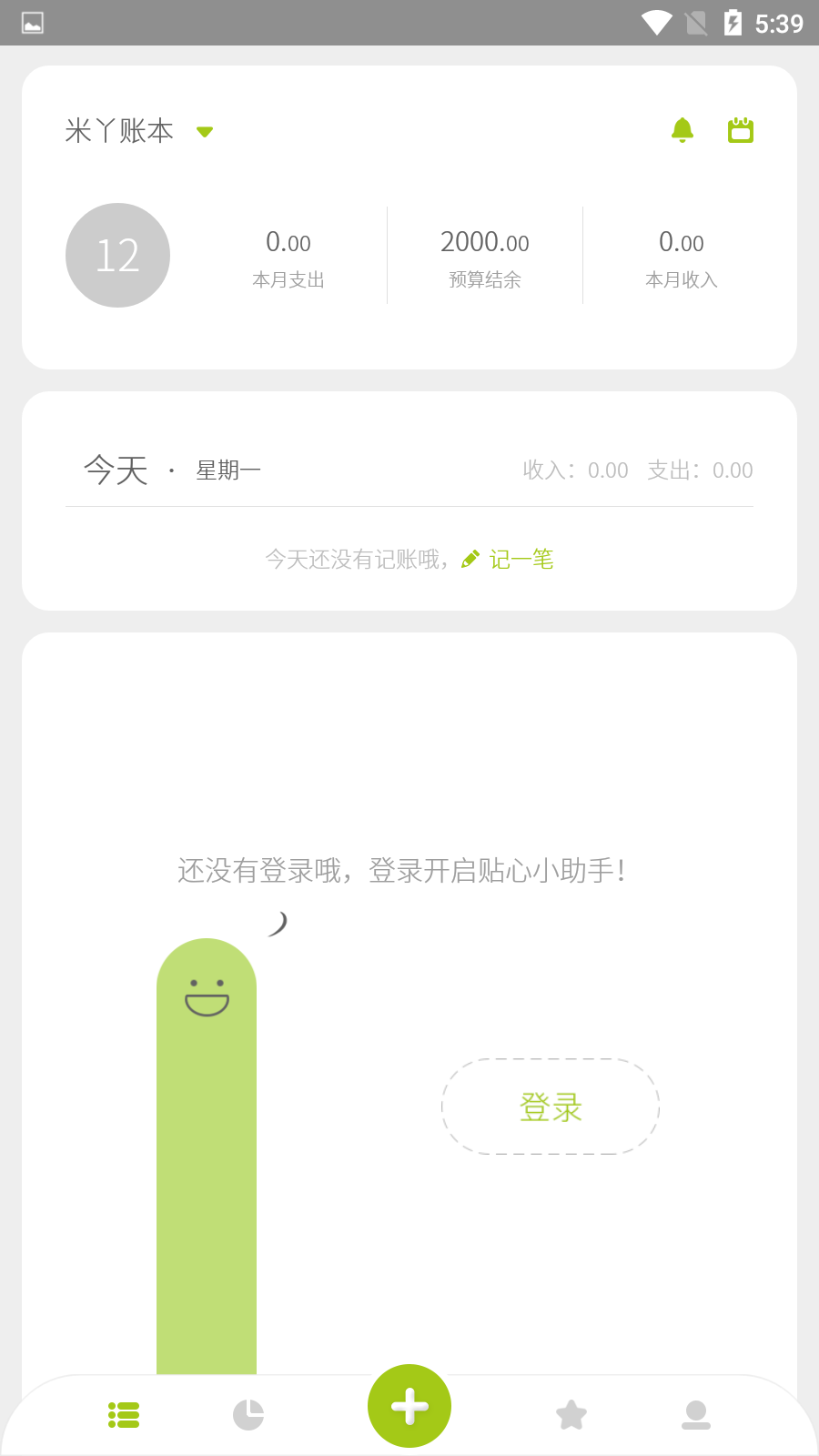819x1456 pixels.
Task: Expand the 米丫账本 account book dropdown
Action: pos(205,132)
